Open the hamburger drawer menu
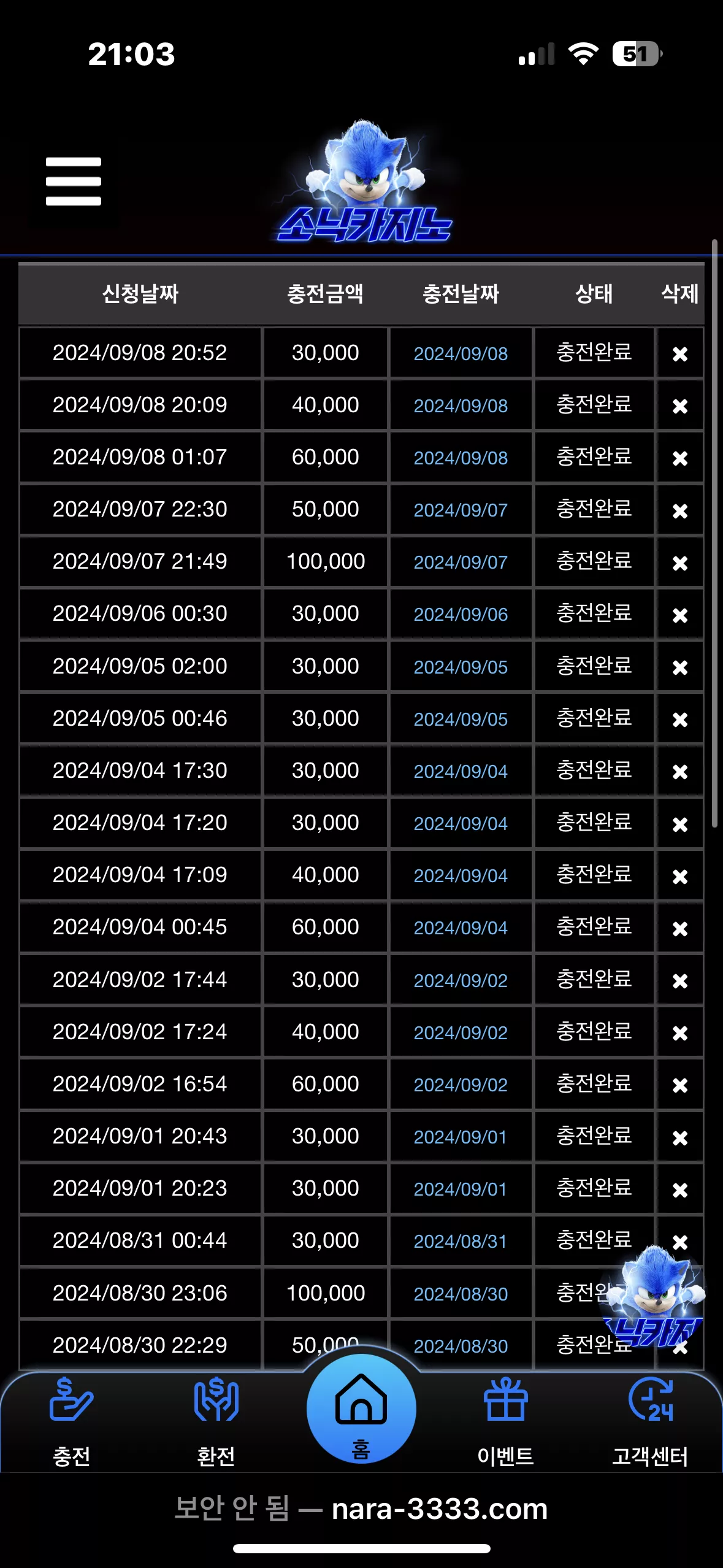This screenshot has height=1568, width=723. pos(73,182)
